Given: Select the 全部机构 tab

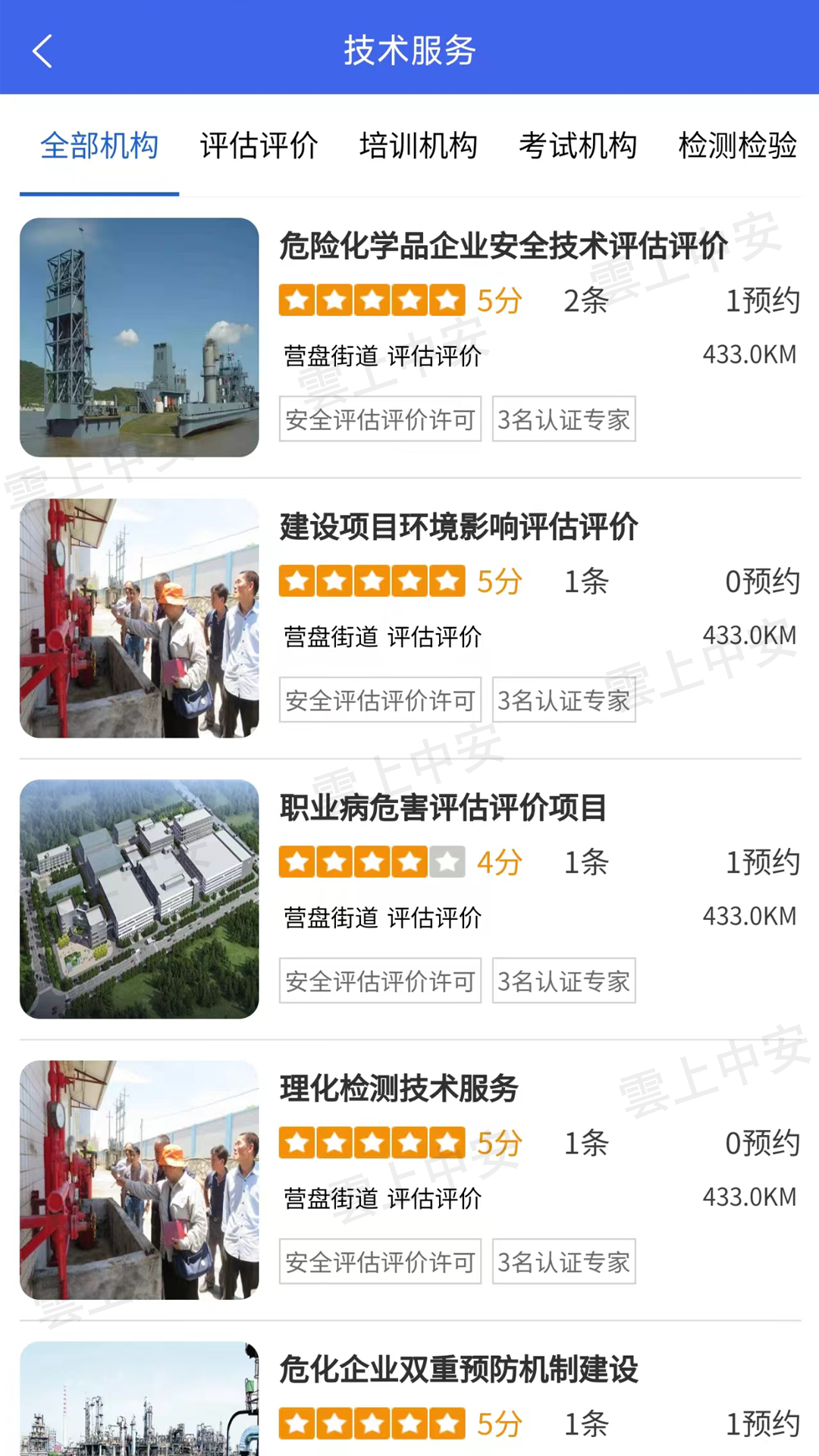Looking at the screenshot, I should (x=99, y=146).
